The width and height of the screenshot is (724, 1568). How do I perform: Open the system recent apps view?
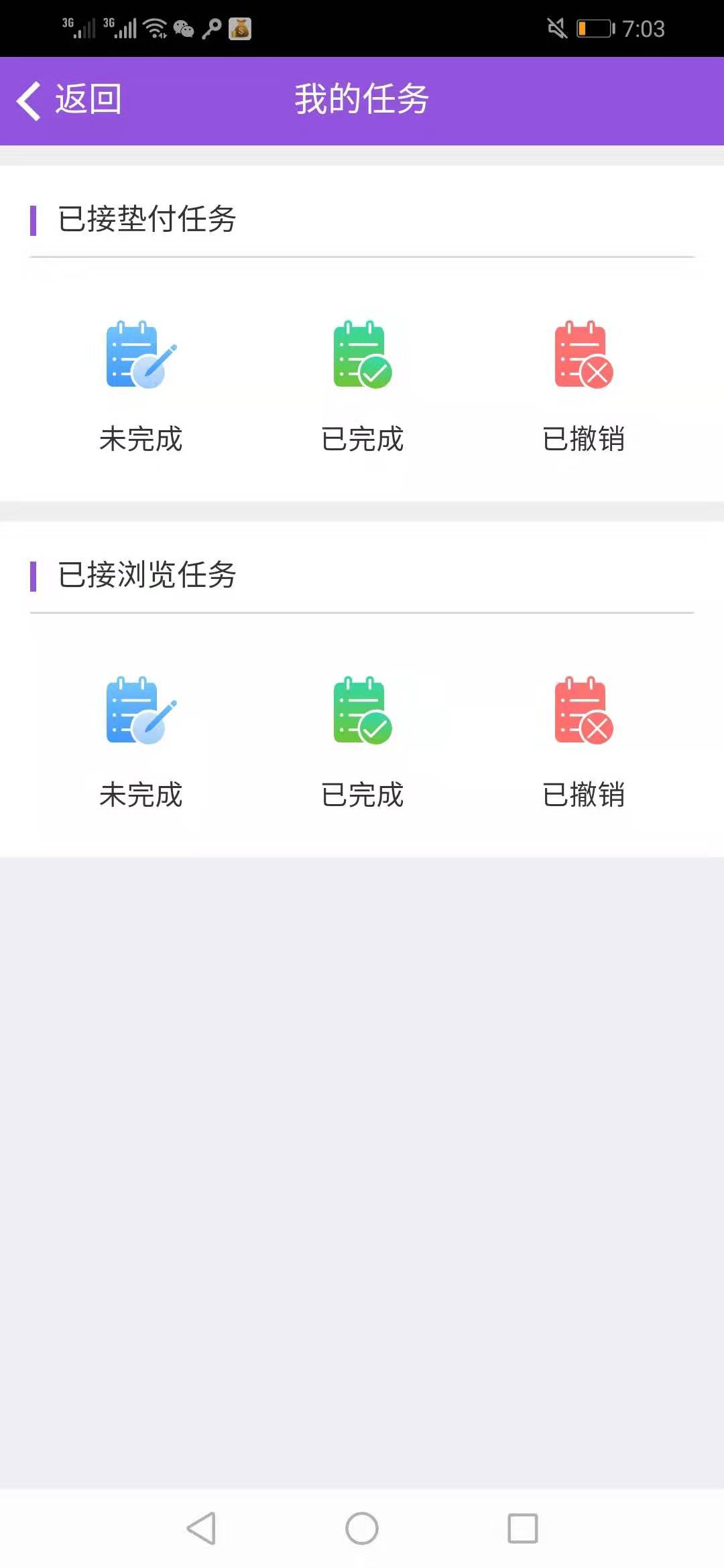[523, 1528]
